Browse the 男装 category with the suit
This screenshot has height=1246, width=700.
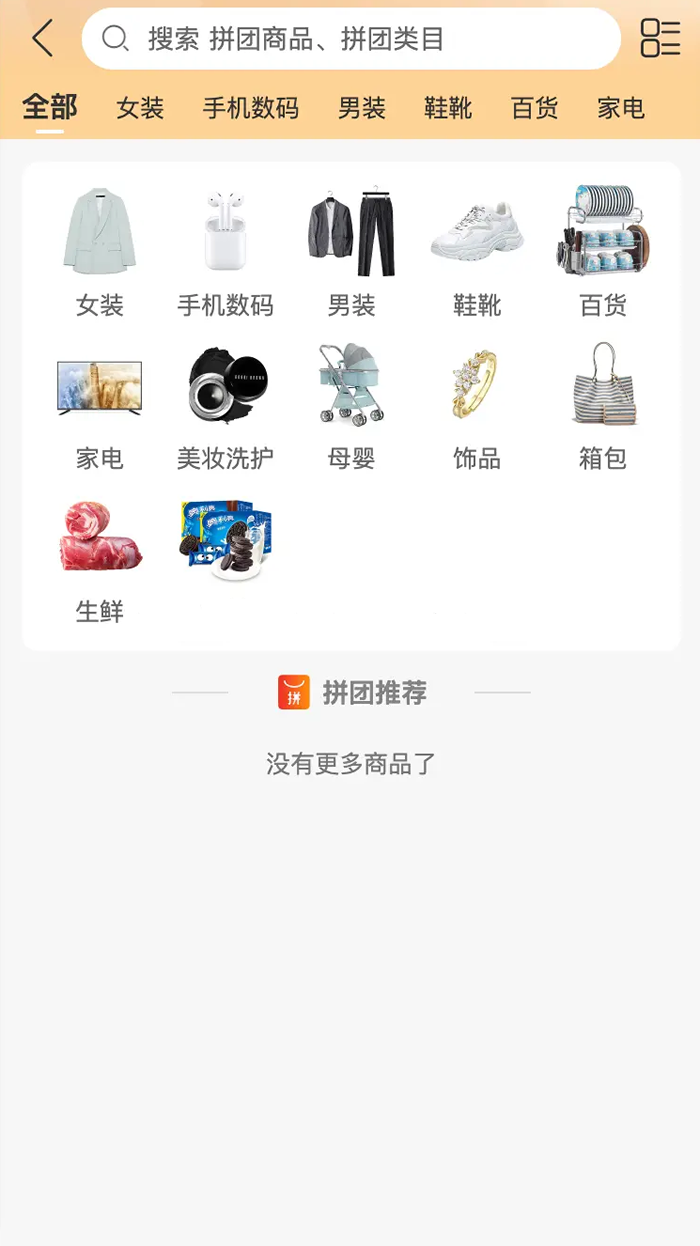click(351, 250)
